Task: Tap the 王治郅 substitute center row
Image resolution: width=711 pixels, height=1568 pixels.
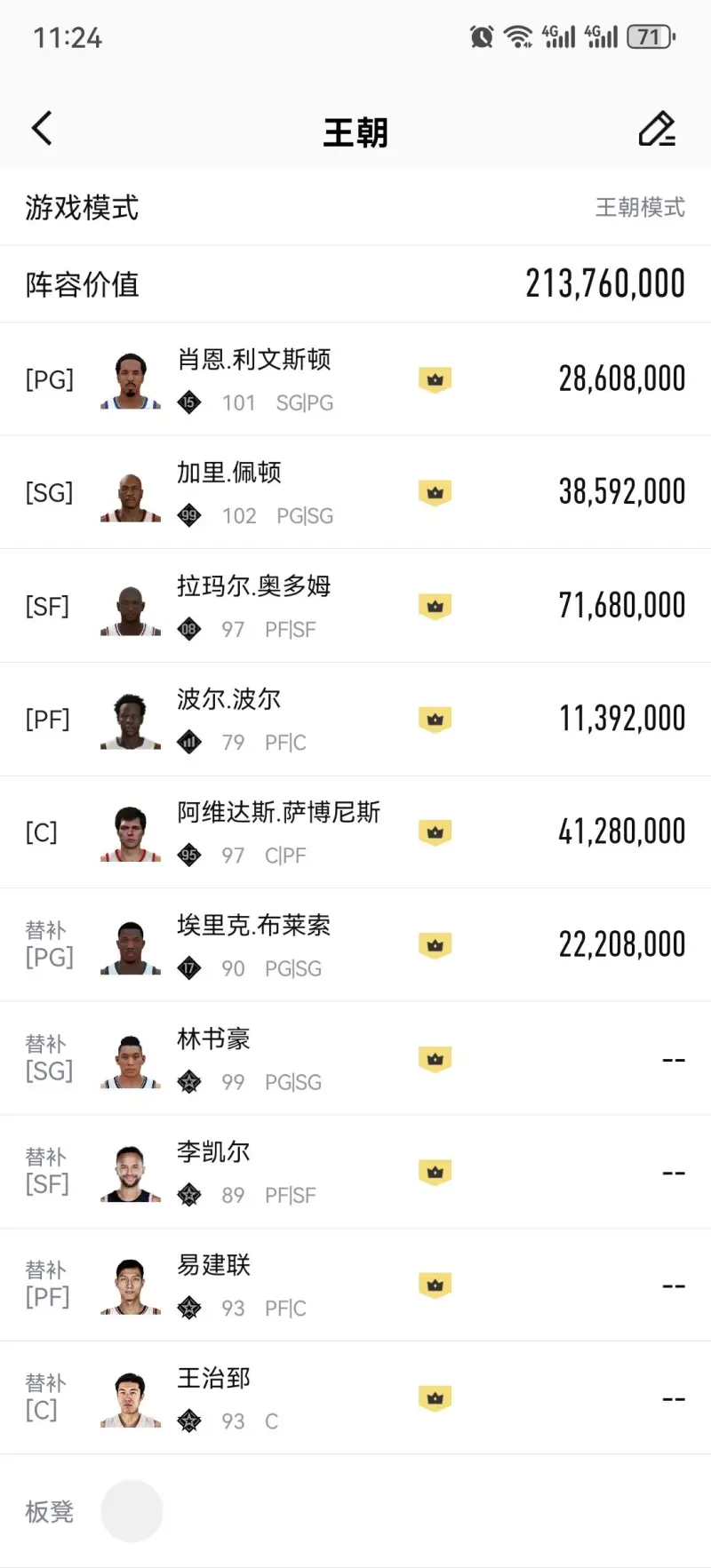Action: point(355,1398)
